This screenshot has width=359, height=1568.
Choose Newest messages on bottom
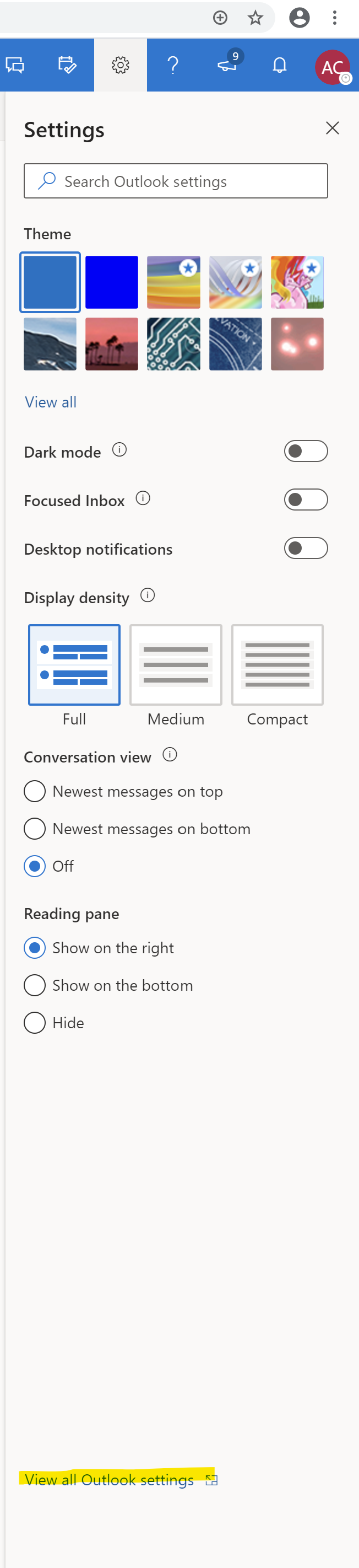pos(35,829)
